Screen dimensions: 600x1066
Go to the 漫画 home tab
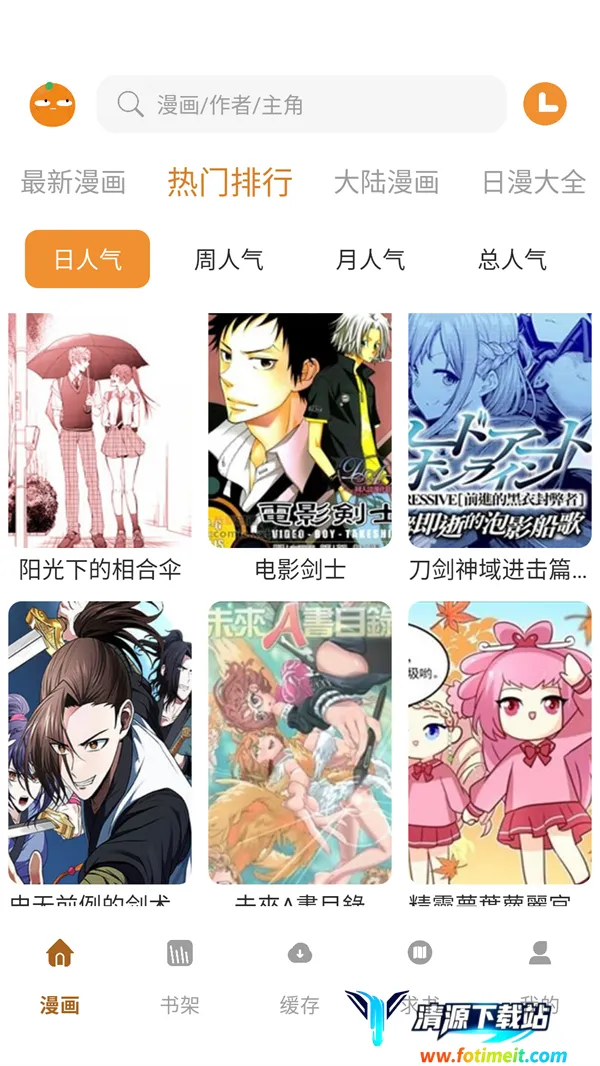click(x=60, y=976)
